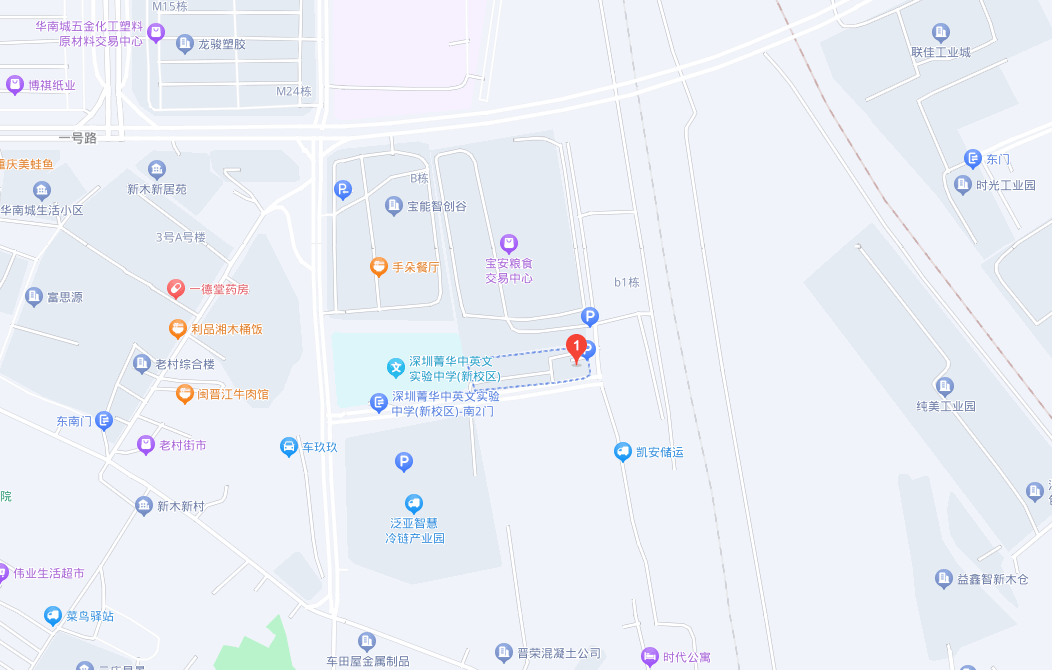Image resolution: width=1052 pixels, height=670 pixels.
Task: Open the 利品湘木桶饭 restaurant marker
Action: tap(178, 328)
